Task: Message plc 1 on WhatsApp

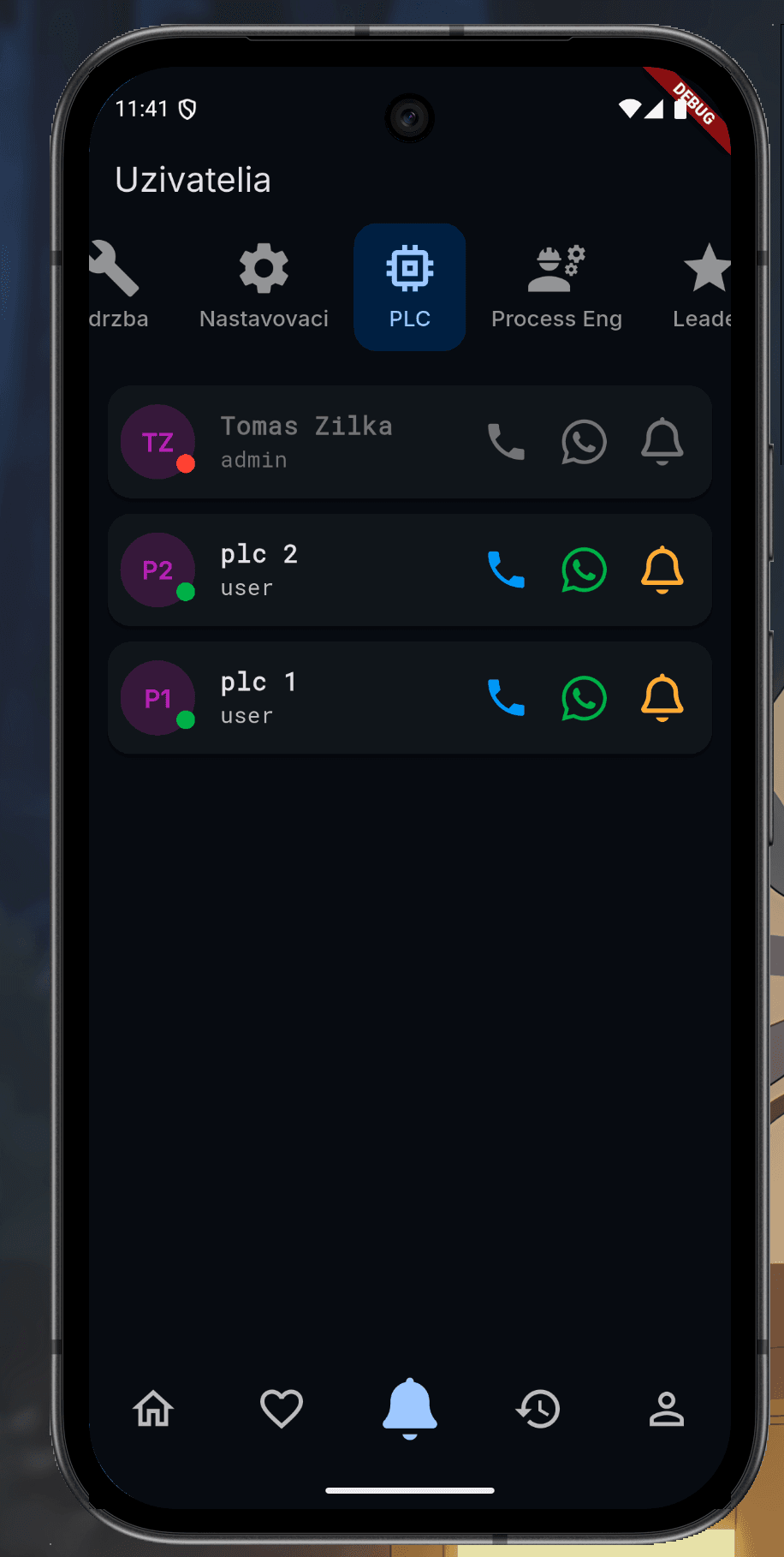Action: tap(584, 698)
